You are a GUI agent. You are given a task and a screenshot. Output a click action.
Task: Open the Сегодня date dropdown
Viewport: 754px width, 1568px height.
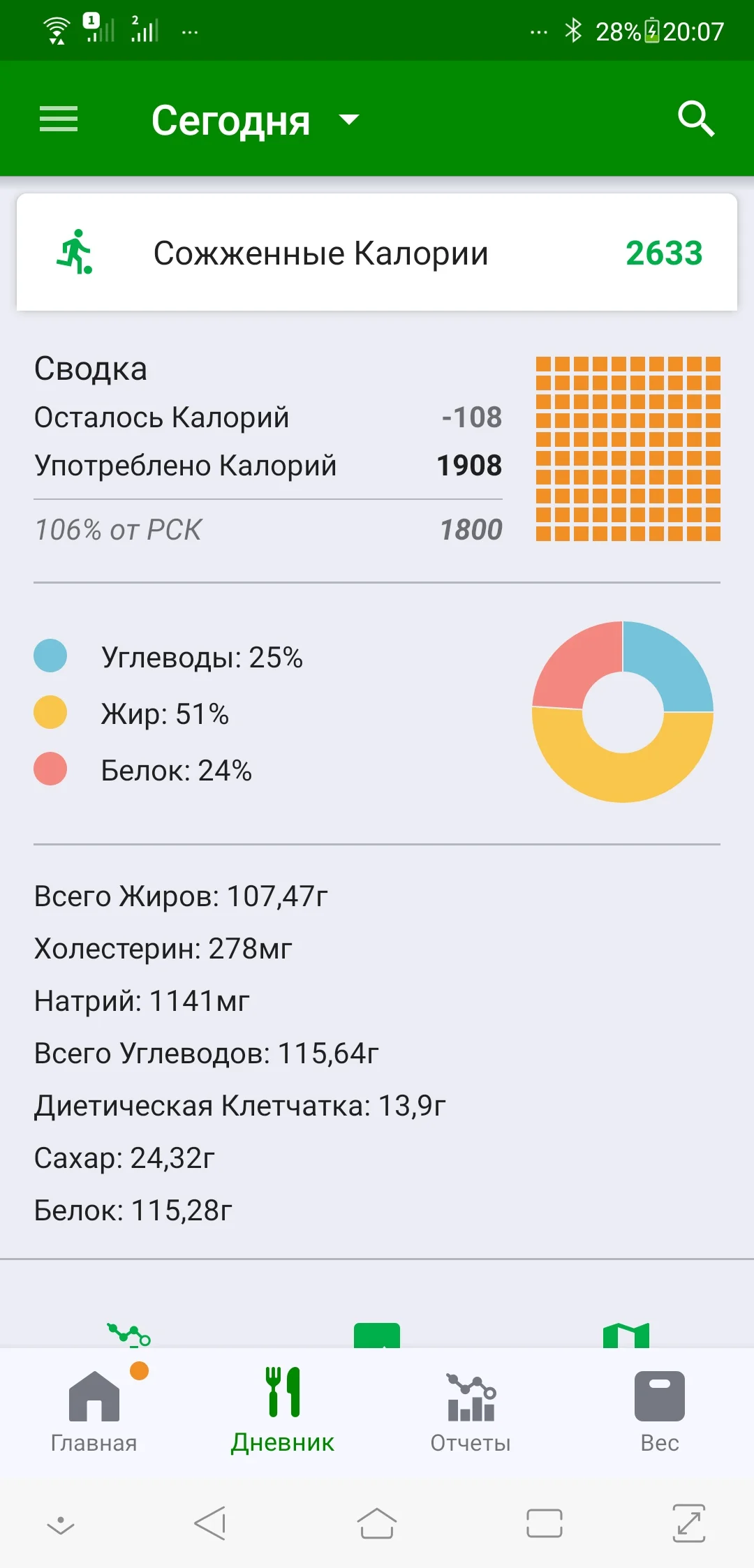click(348, 120)
